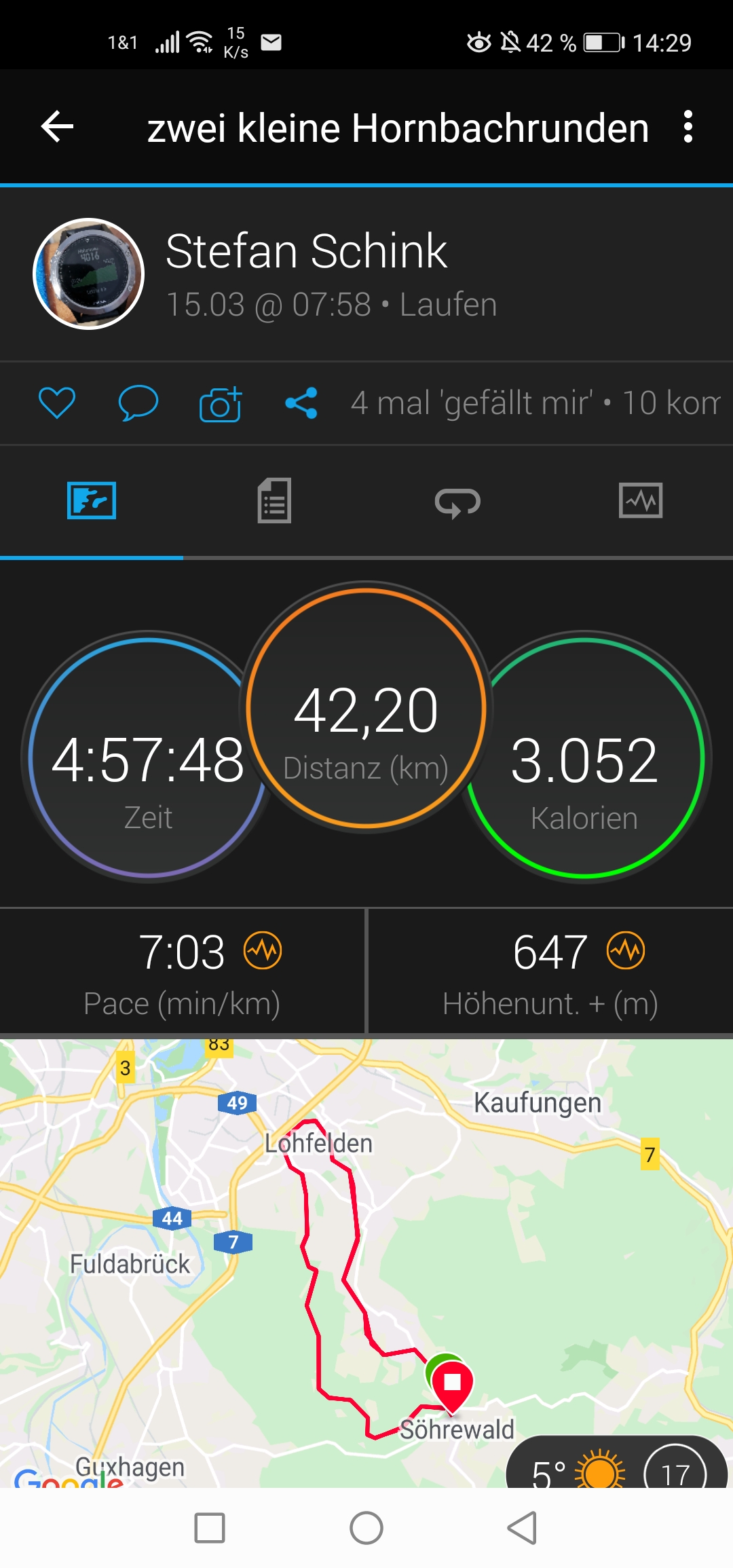Open the elevation gain chart icon

626,950
